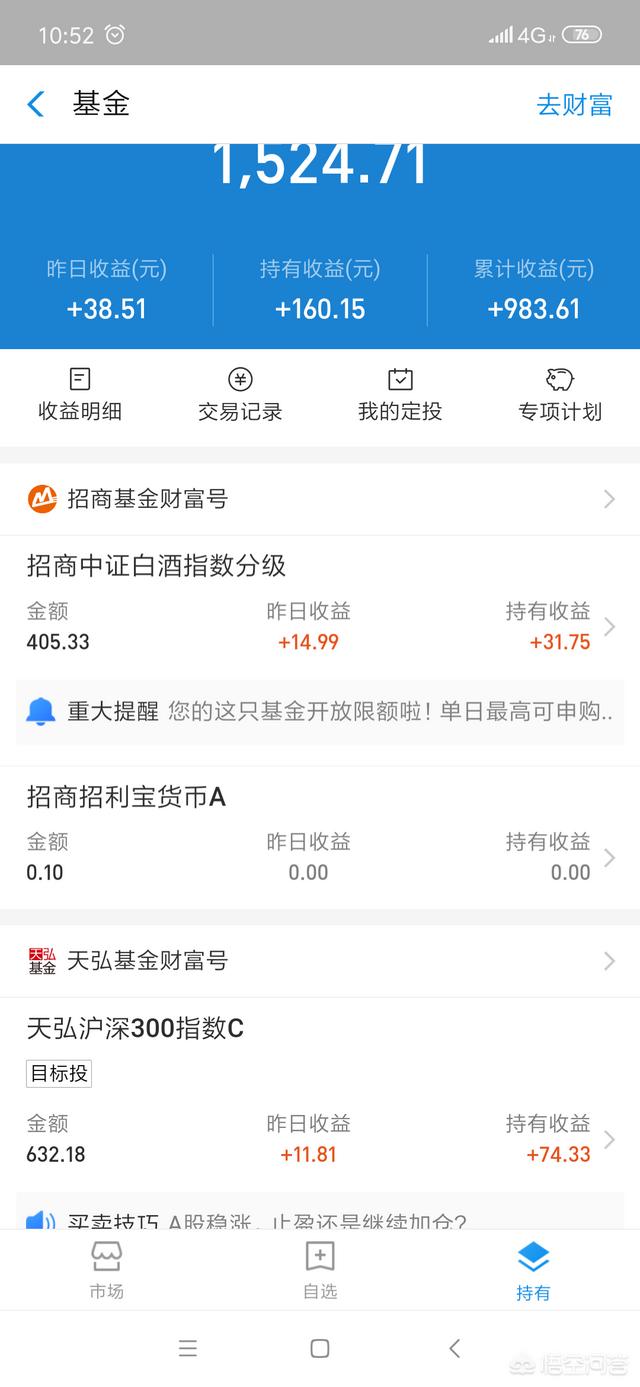640x1387 pixels.
Task: Go back from the 基金 page
Action: coord(36,104)
